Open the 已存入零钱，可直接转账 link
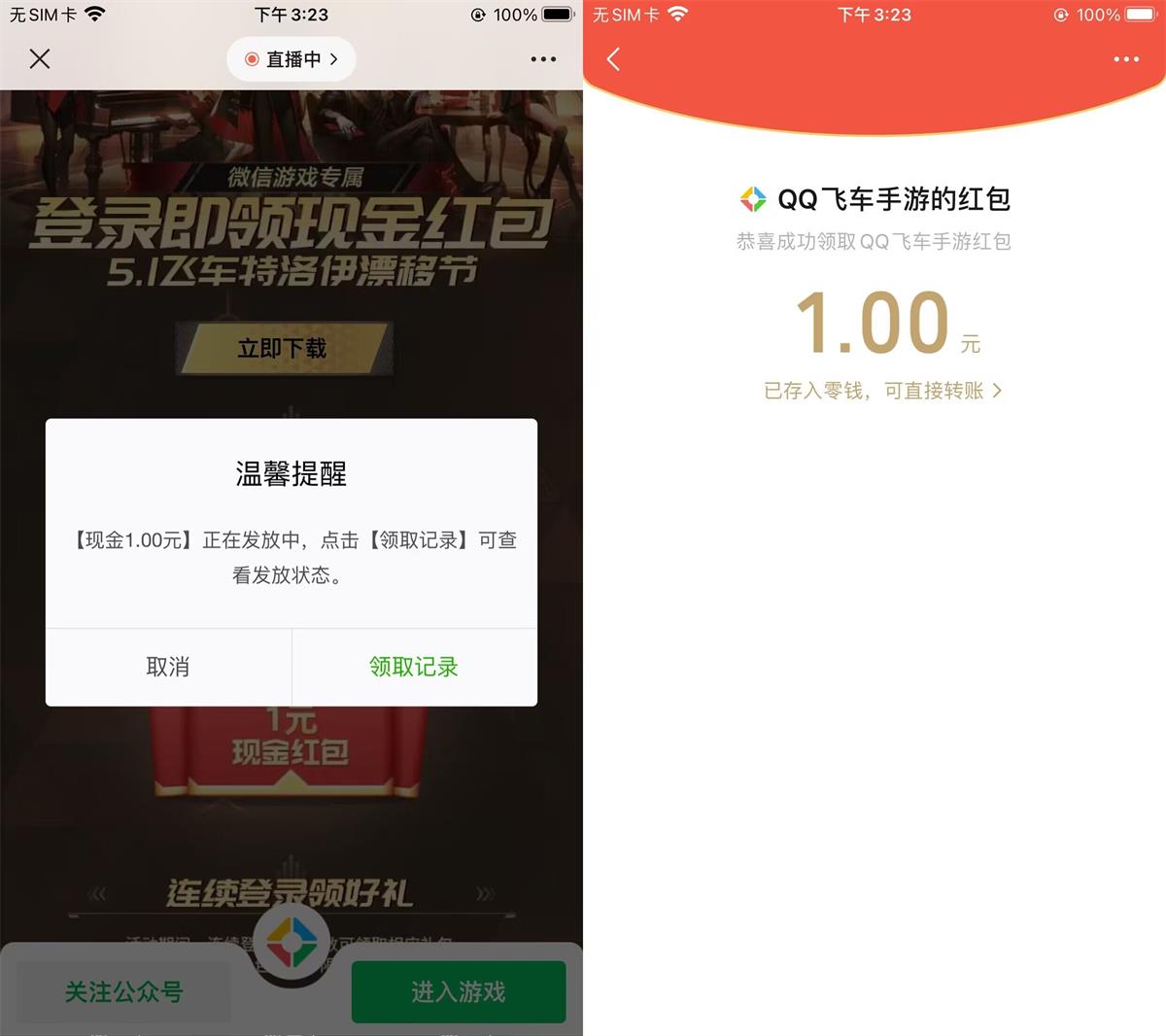The width and height of the screenshot is (1166, 1036). (x=882, y=391)
